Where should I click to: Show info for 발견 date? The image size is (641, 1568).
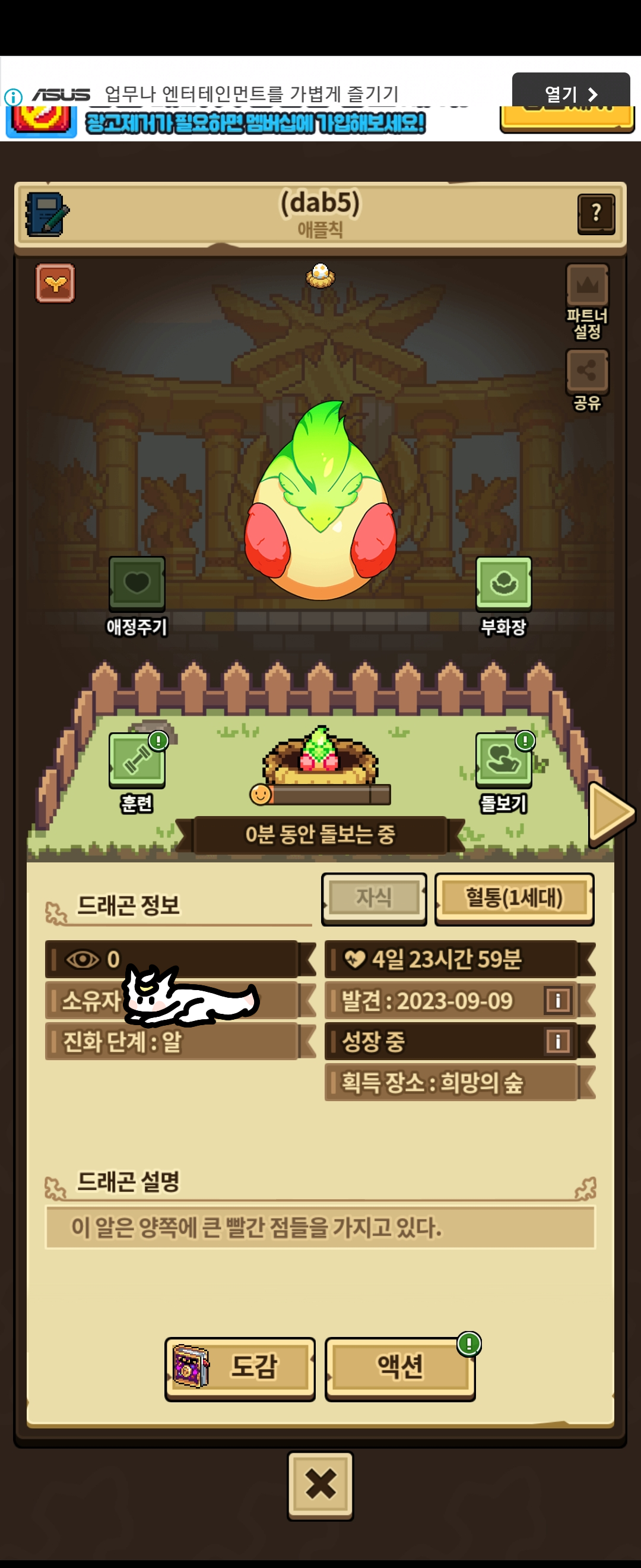coord(557,1000)
